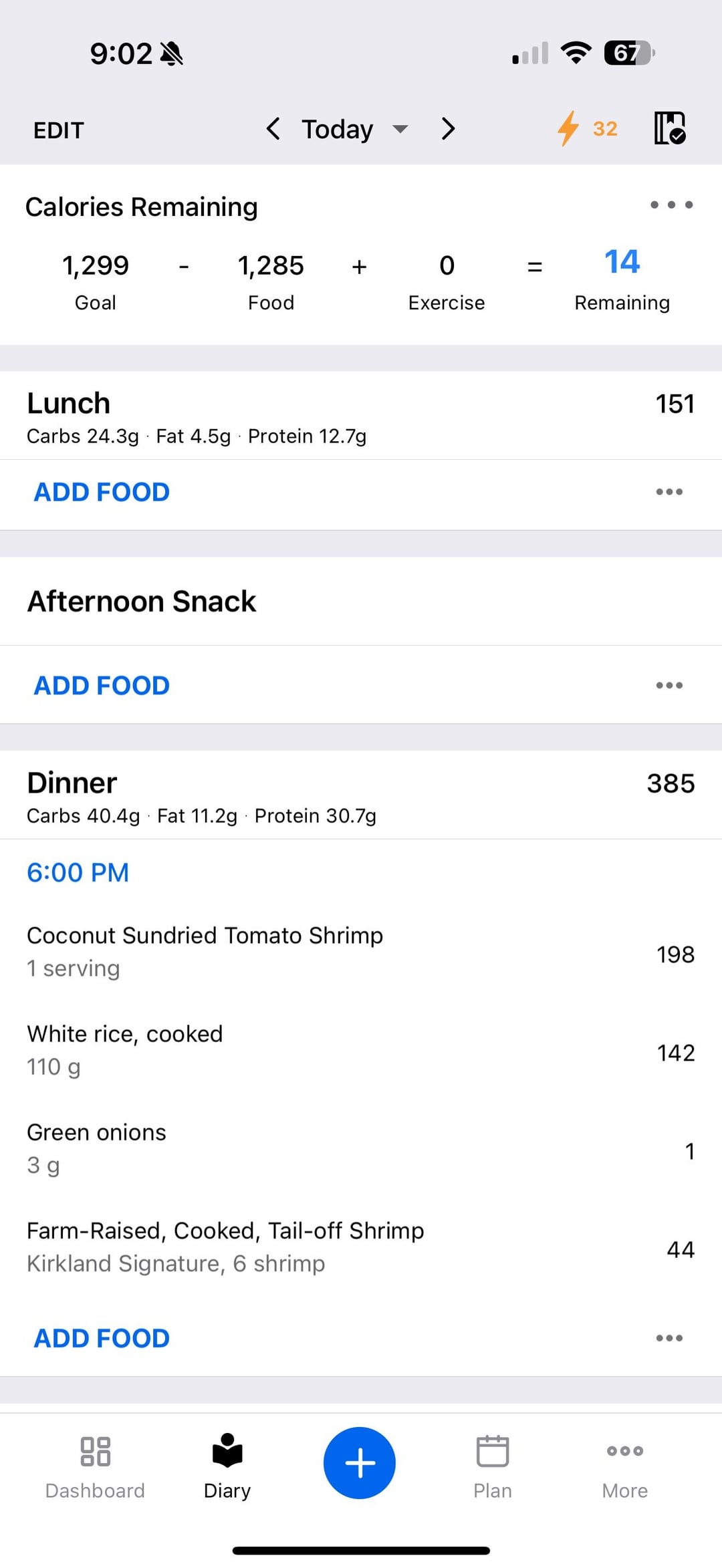Open Afternoon Snack more options
The width and height of the screenshot is (722, 1568).
point(669,685)
